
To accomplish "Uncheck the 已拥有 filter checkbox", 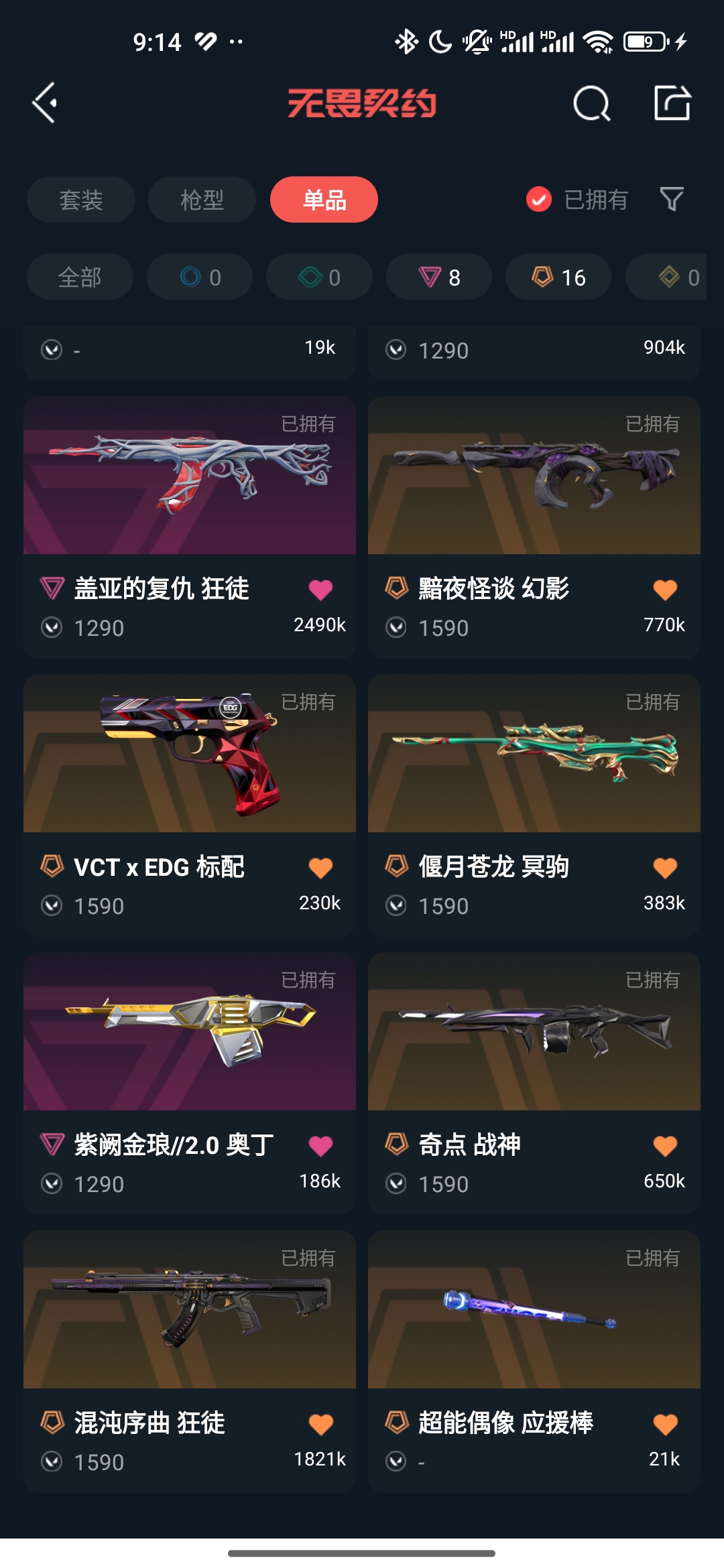I will coord(539,200).
